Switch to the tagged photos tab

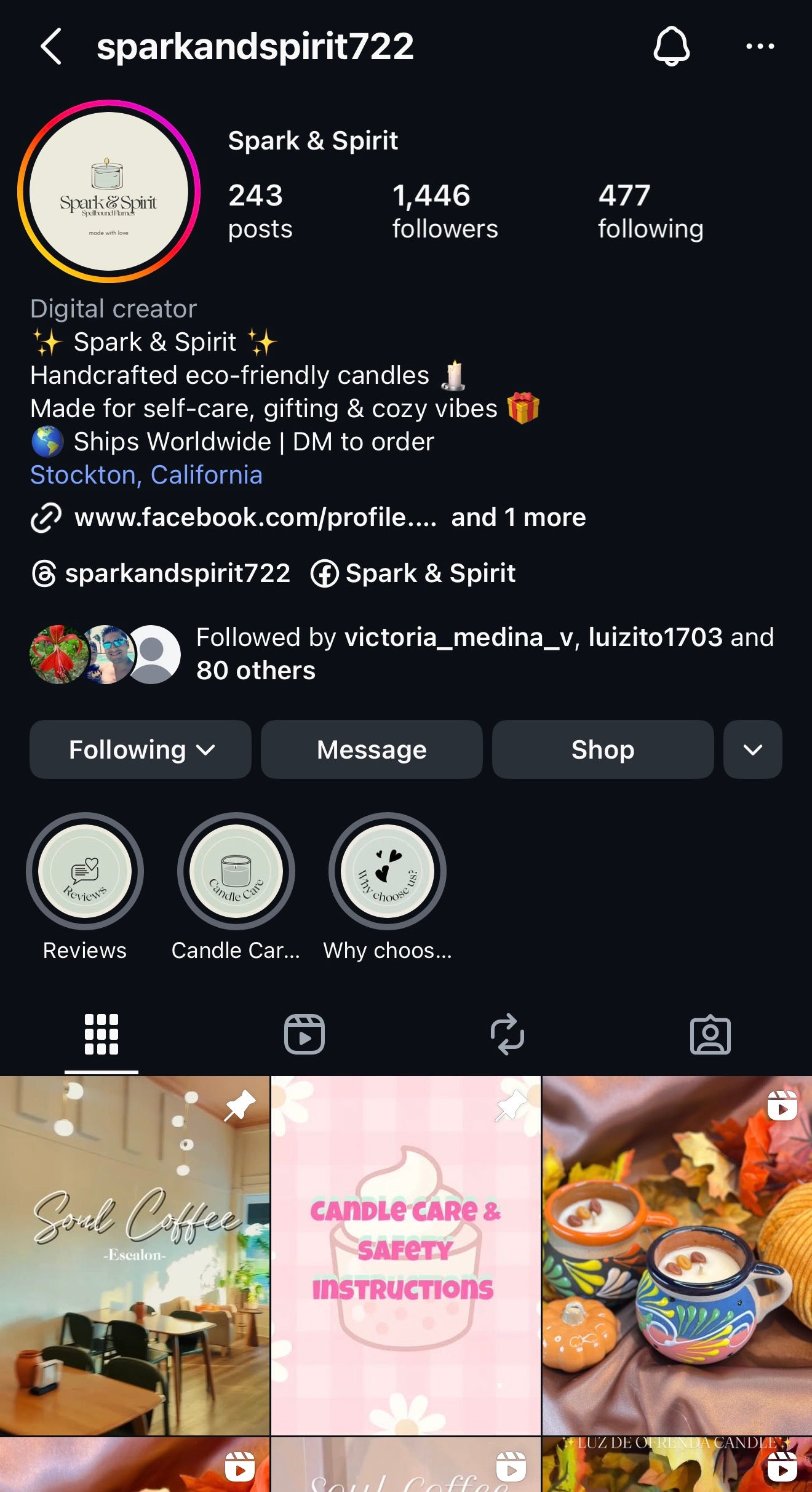(710, 1034)
